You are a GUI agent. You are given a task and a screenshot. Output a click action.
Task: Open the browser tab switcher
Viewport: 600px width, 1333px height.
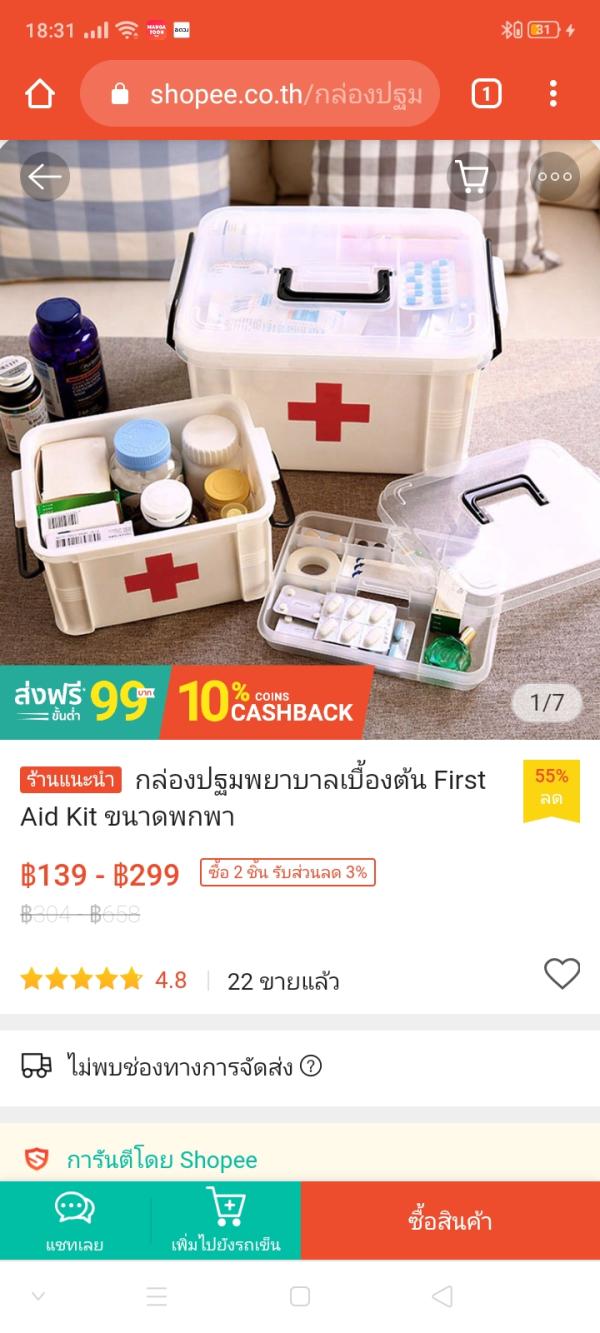[x=486, y=94]
